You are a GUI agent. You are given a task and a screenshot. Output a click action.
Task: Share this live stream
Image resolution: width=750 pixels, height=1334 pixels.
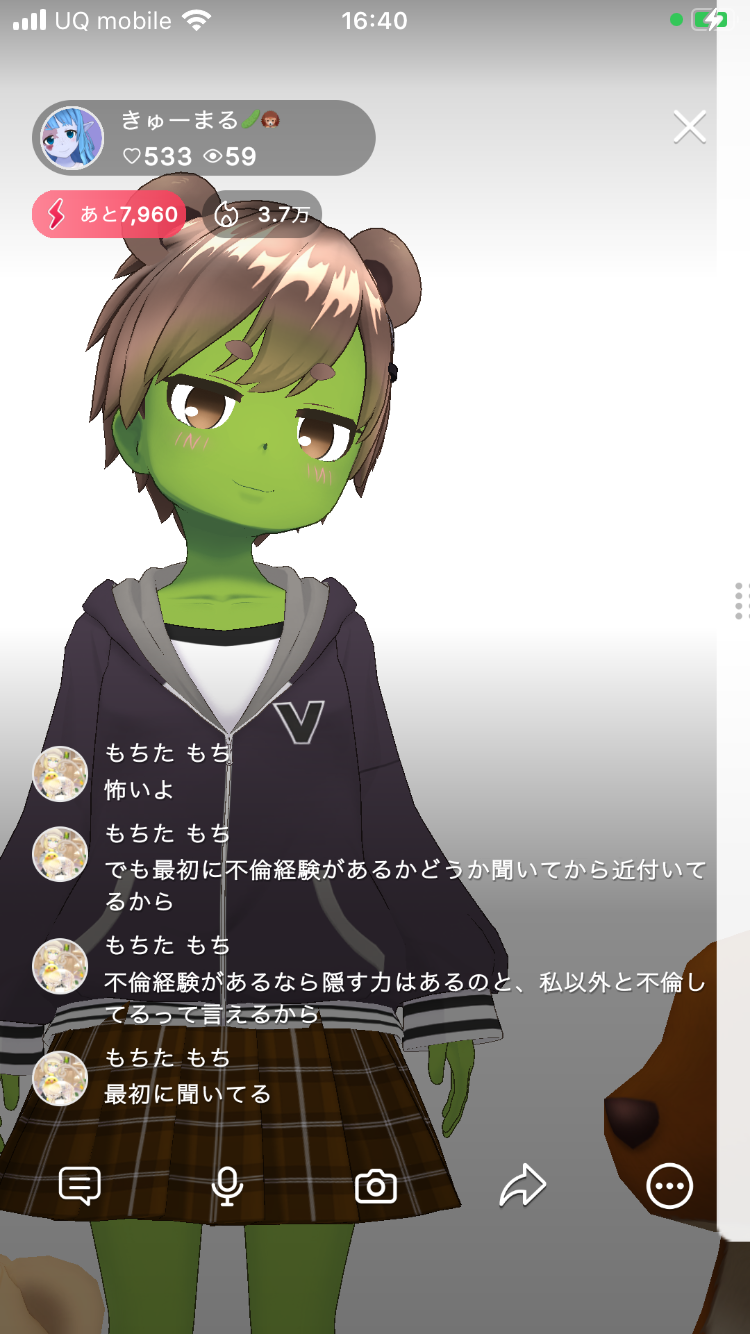point(523,1186)
